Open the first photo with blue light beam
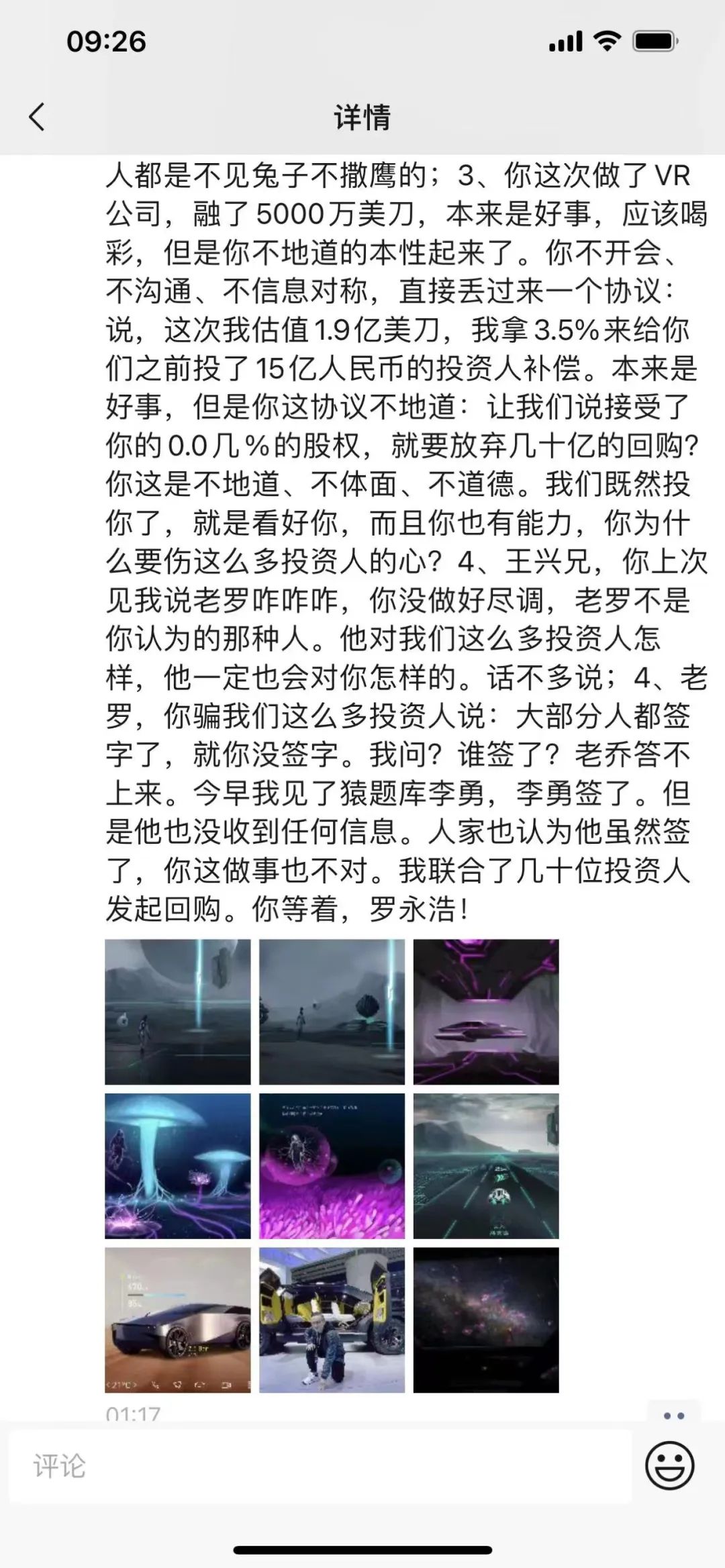 (x=178, y=1012)
